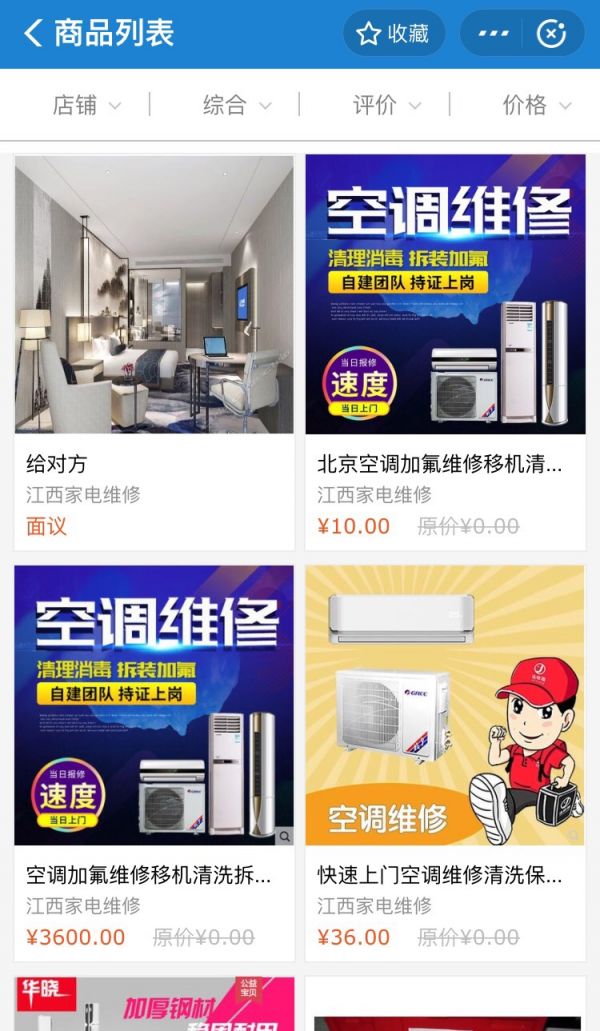Select the ¥36.00 快速上门空调维修 product
This screenshot has width=600, height=1031.
click(x=445, y=761)
